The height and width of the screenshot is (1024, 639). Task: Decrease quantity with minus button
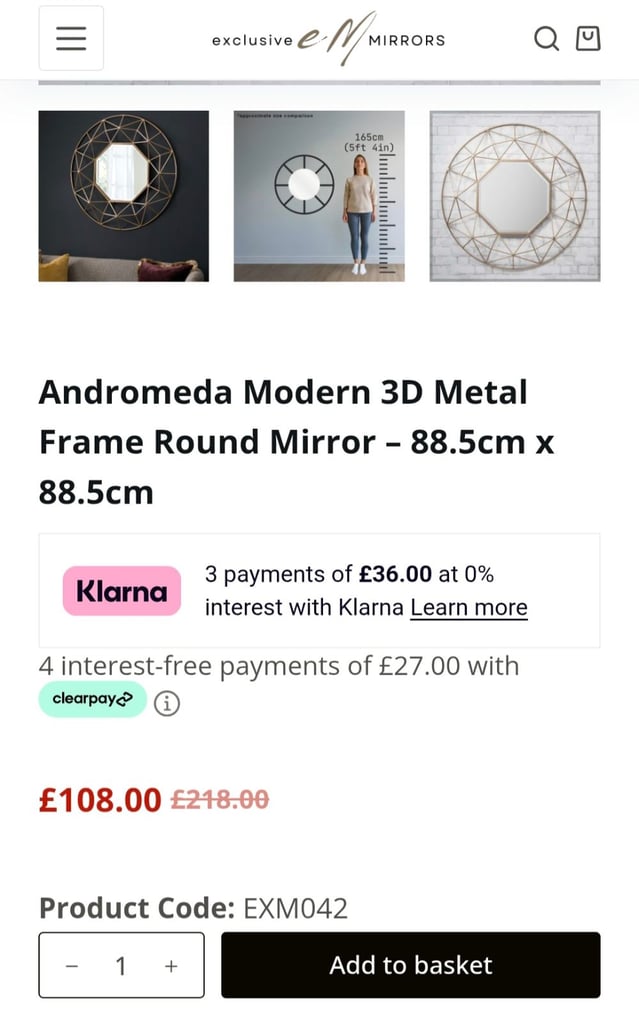(72, 966)
